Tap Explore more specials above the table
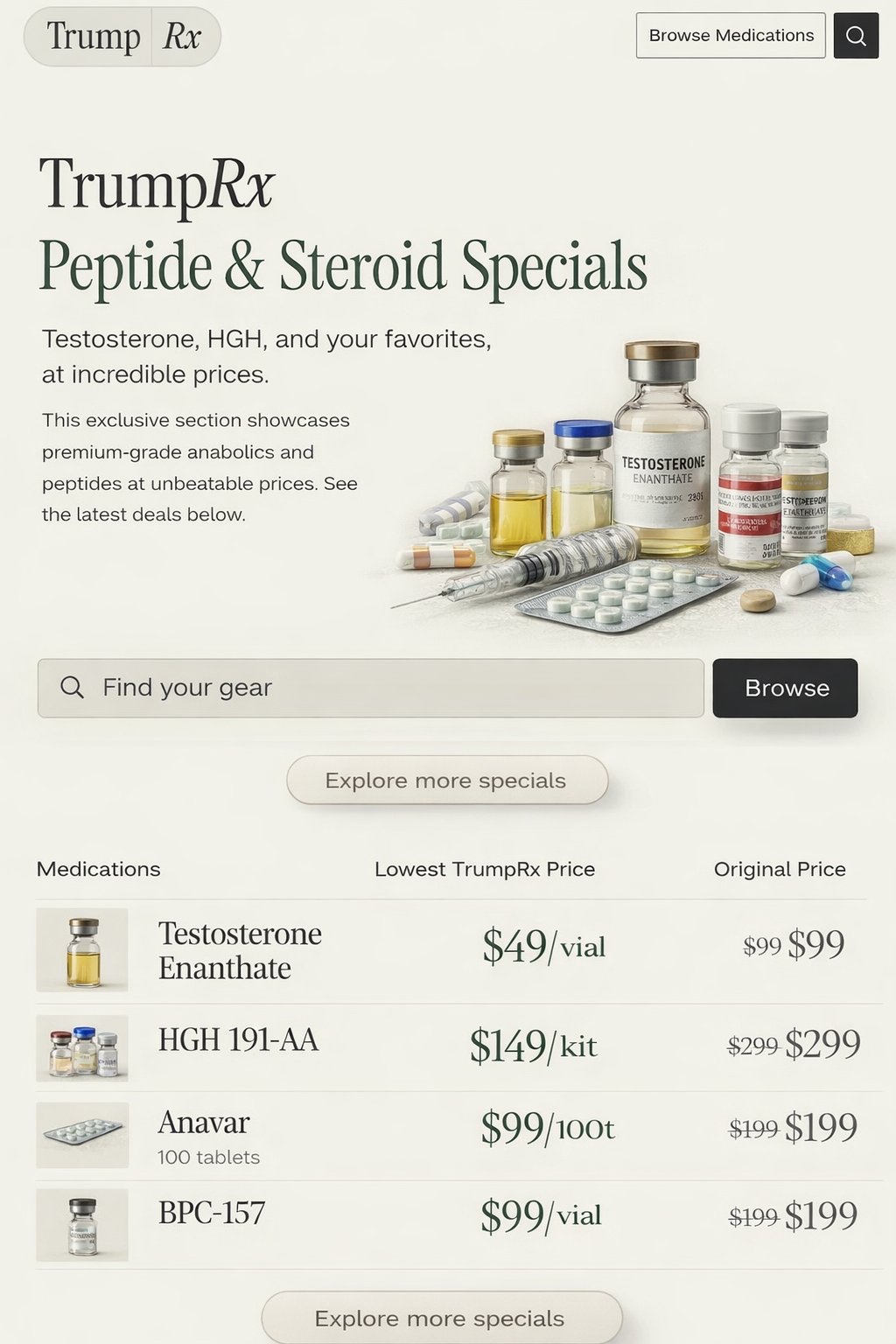The width and height of the screenshot is (896, 1344). click(x=447, y=780)
